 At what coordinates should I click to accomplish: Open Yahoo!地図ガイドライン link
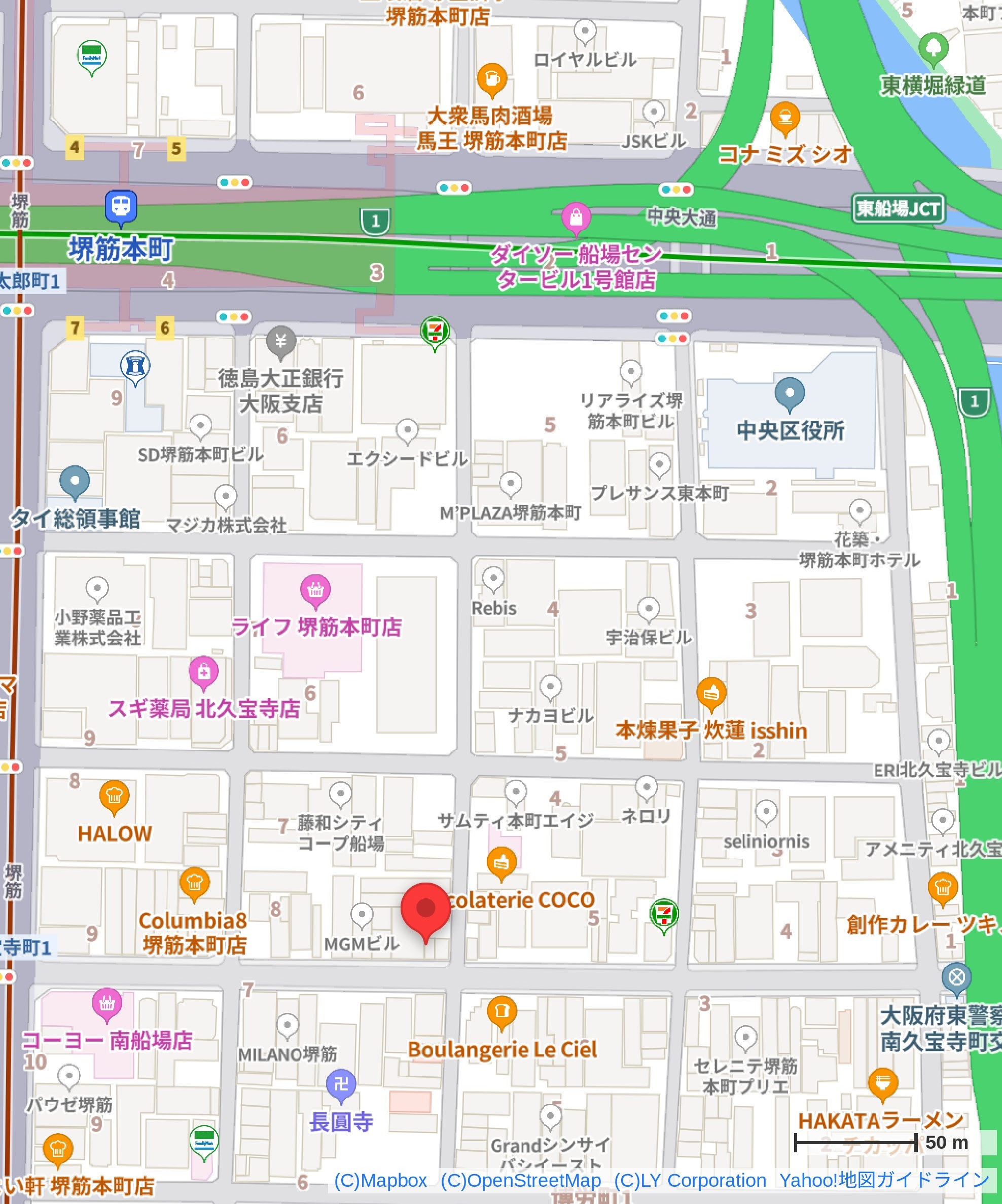pyautogui.click(x=884, y=1180)
